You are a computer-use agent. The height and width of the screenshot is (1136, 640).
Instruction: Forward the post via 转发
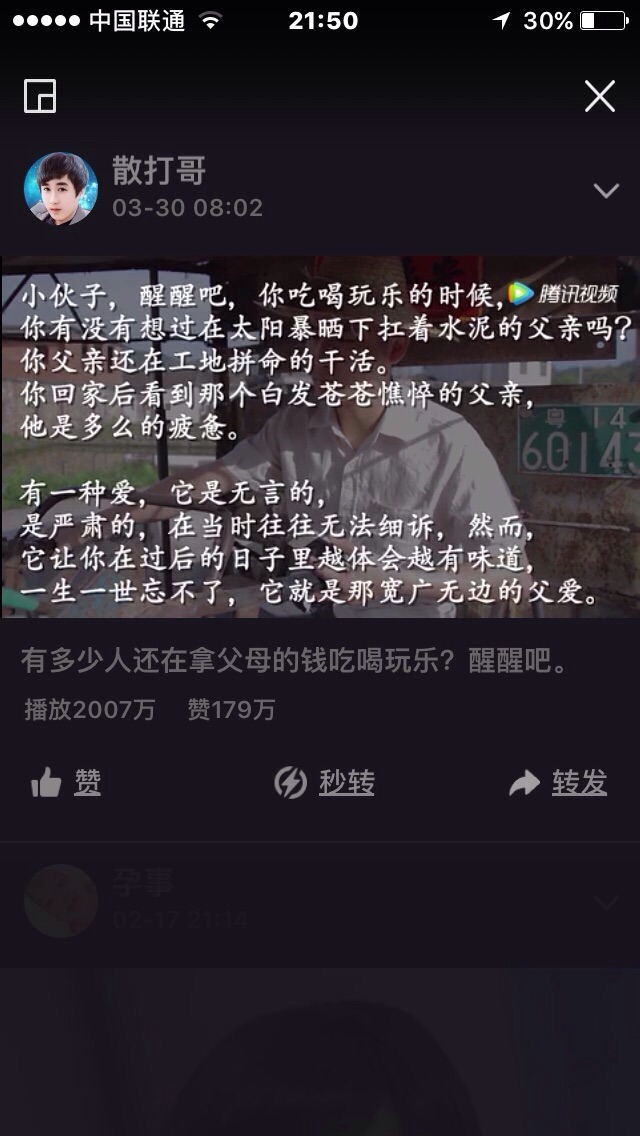tap(559, 783)
